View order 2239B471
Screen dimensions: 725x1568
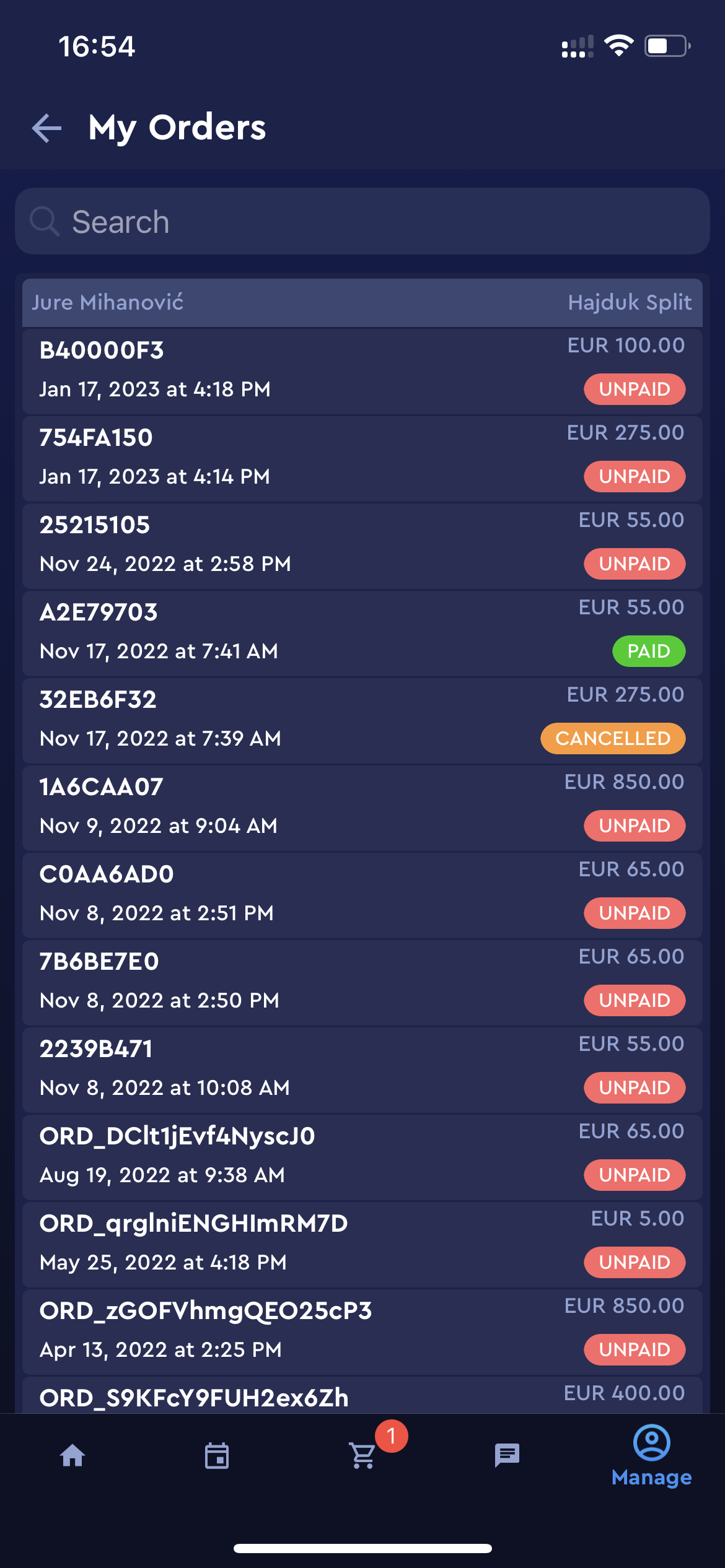click(362, 1068)
